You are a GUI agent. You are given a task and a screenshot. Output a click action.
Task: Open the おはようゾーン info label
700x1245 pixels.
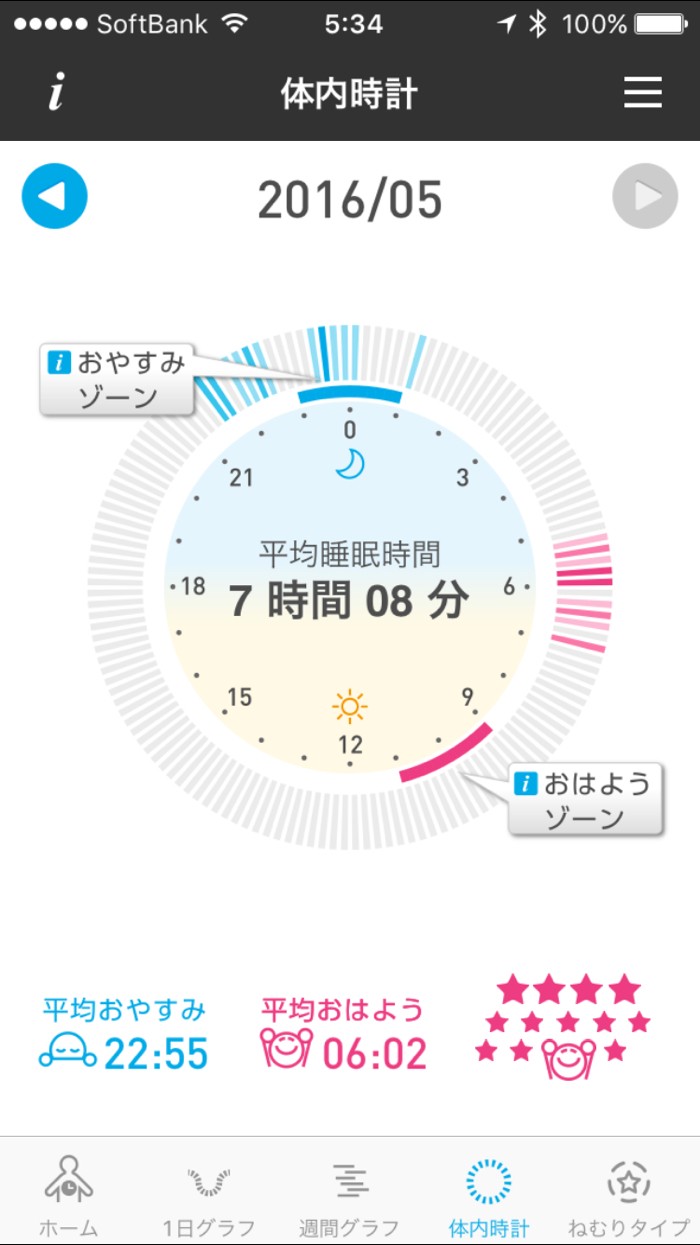[x=585, y=800]
